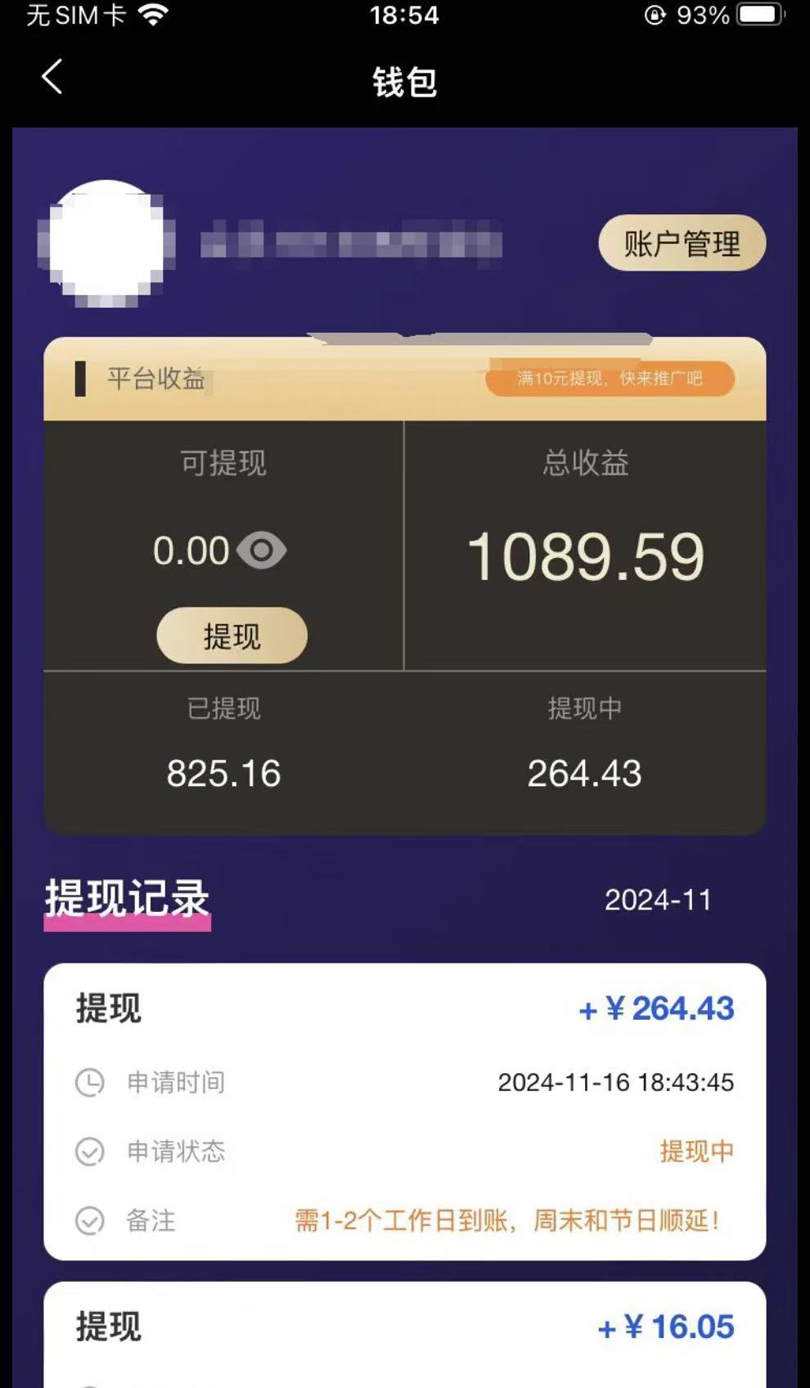This screenshot has height=1388, width=810.
Task: Tap the 提现 withdraw button
Action: (x=232, y=636)
